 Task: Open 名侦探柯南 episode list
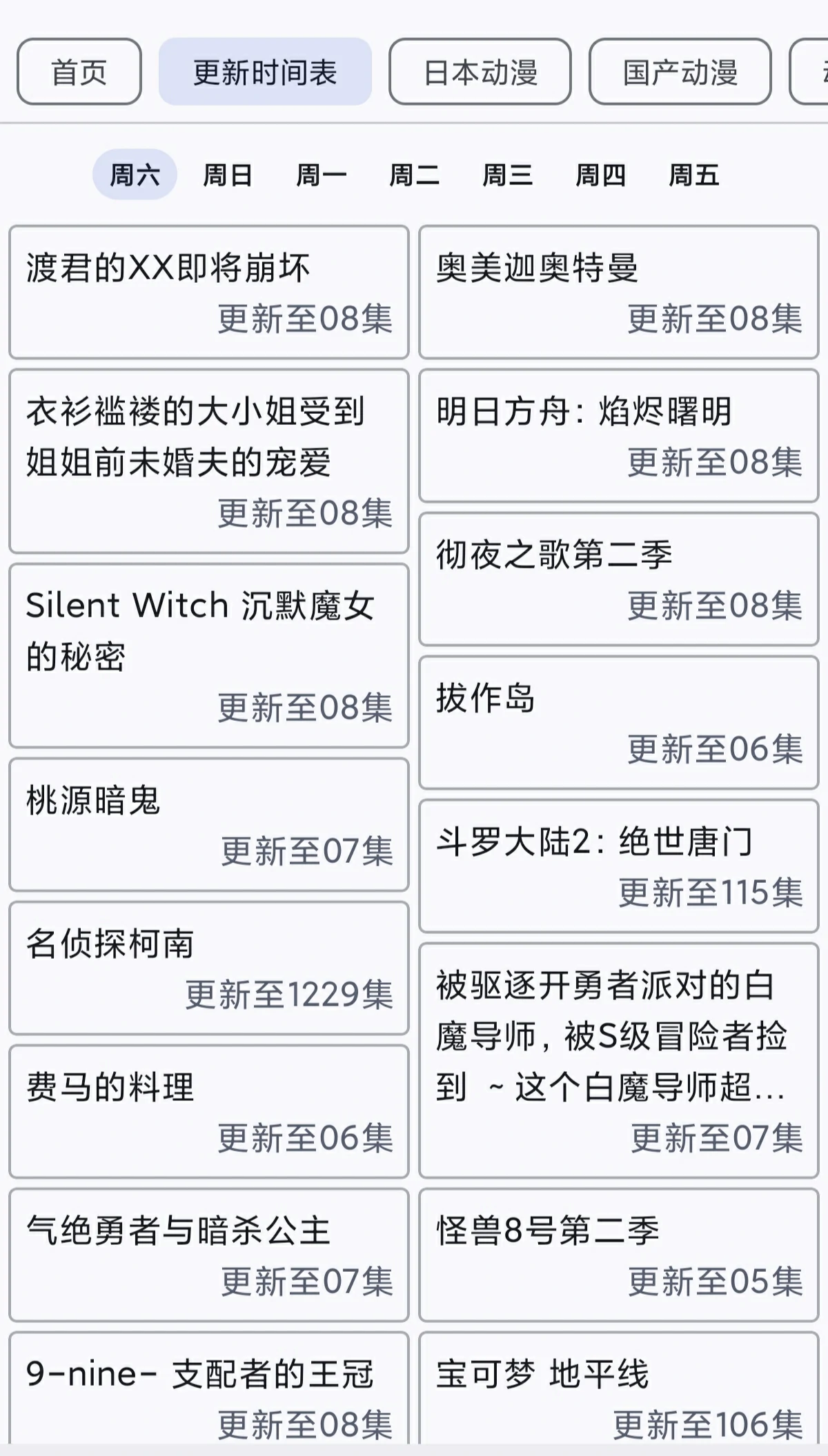[x=209, y=968]
